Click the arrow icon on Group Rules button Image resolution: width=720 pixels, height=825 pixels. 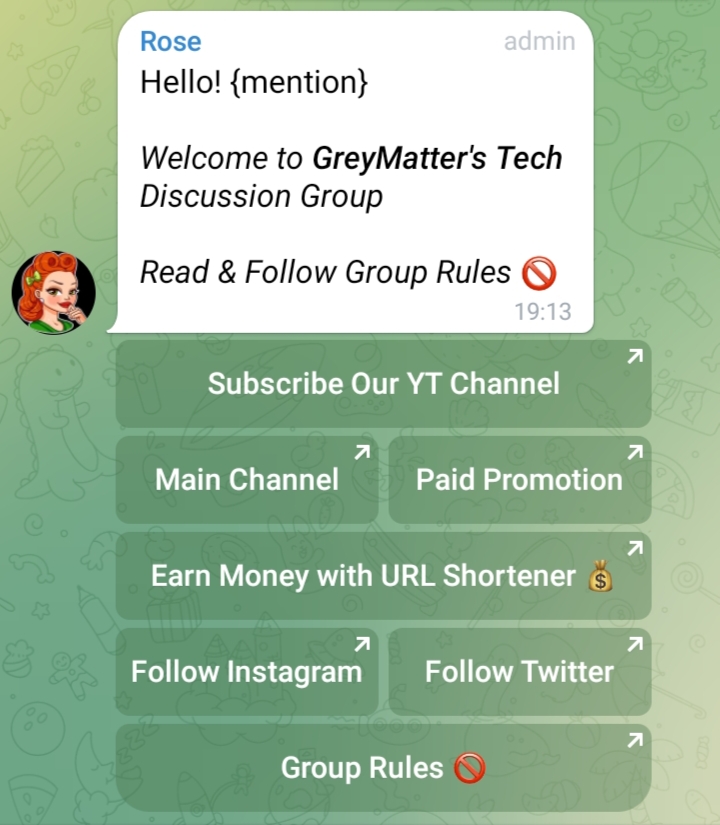[x=636, y=740]
